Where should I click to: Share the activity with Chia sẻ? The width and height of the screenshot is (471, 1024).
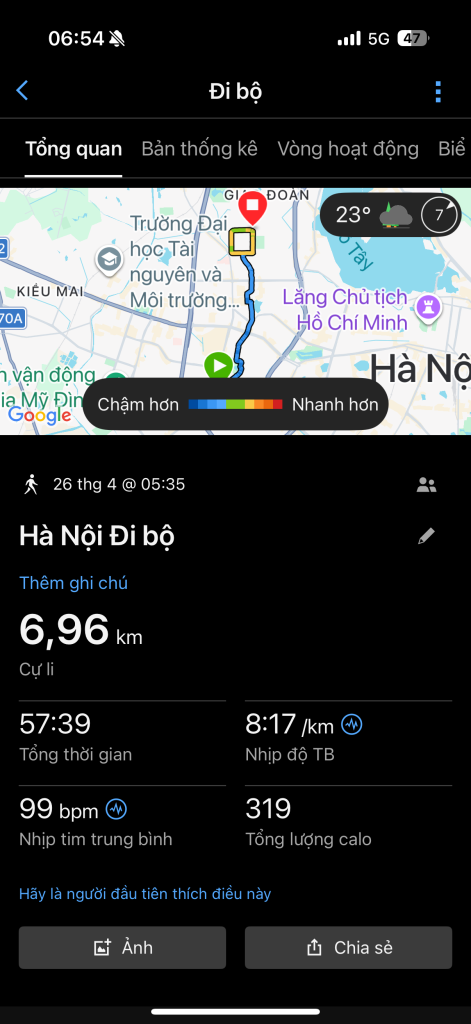pyautogui.click(x=348, y=948)
